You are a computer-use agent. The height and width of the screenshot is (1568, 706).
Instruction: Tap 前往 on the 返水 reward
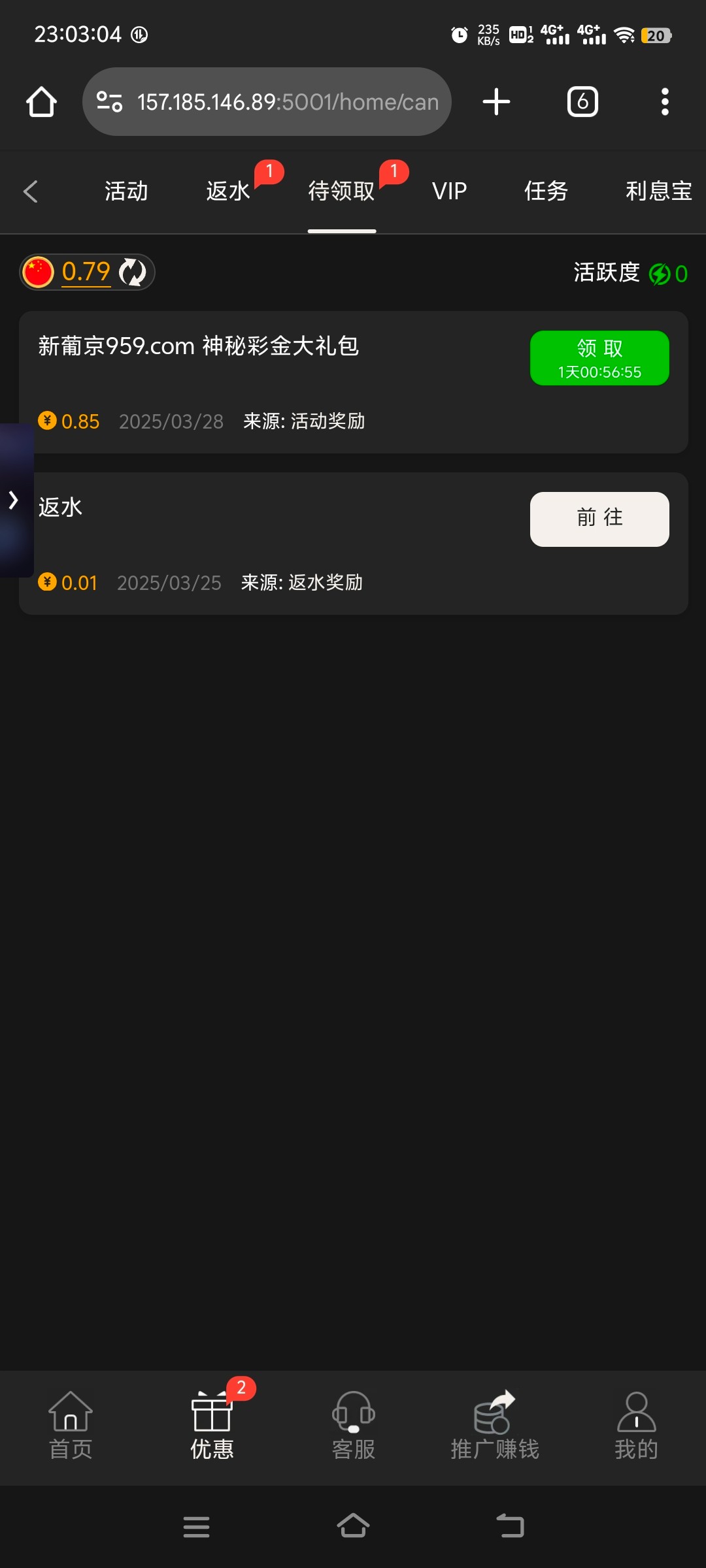(599, 519)
